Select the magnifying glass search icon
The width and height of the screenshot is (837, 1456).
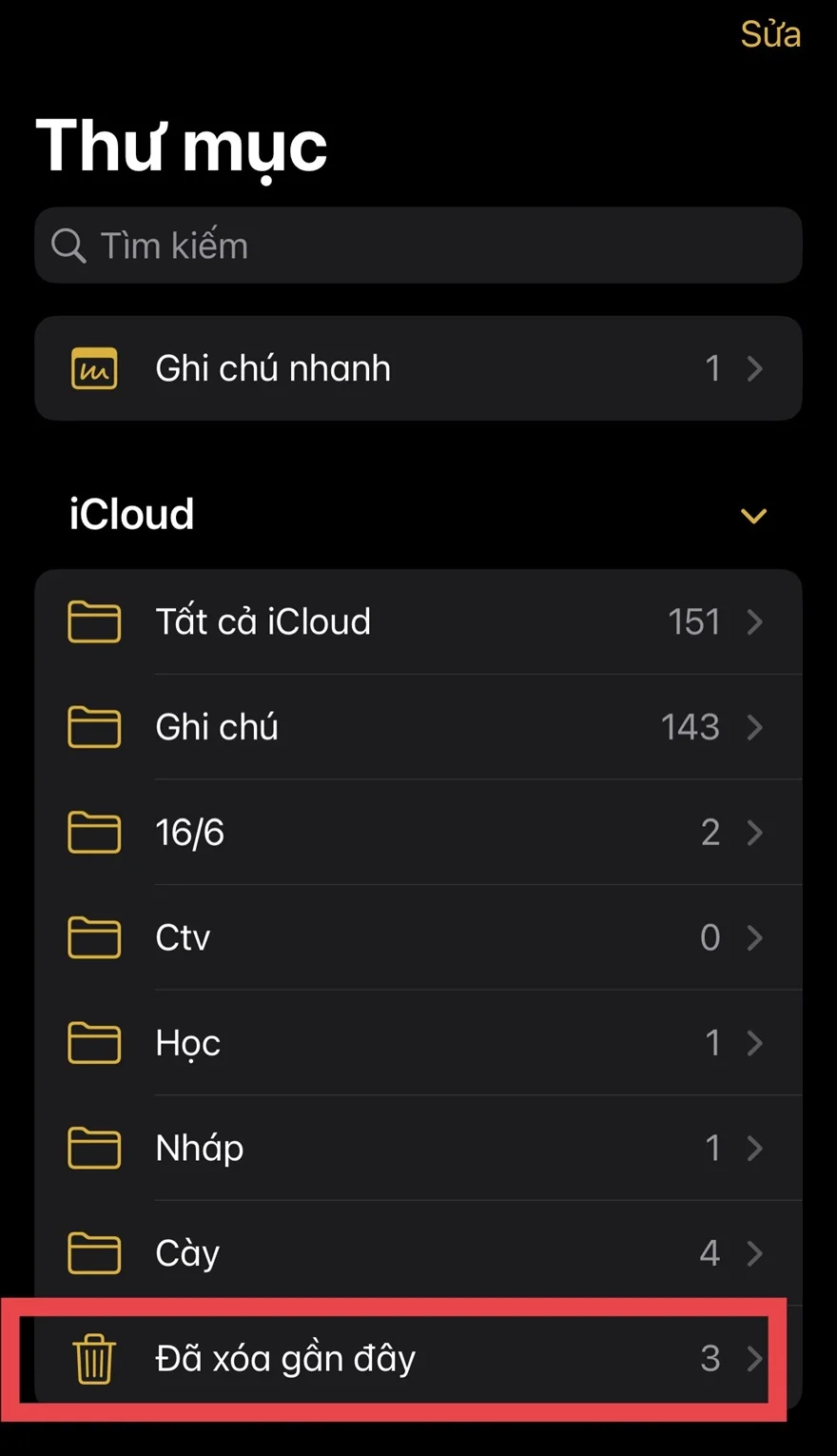pyautogui.click(x=68, y=246)
